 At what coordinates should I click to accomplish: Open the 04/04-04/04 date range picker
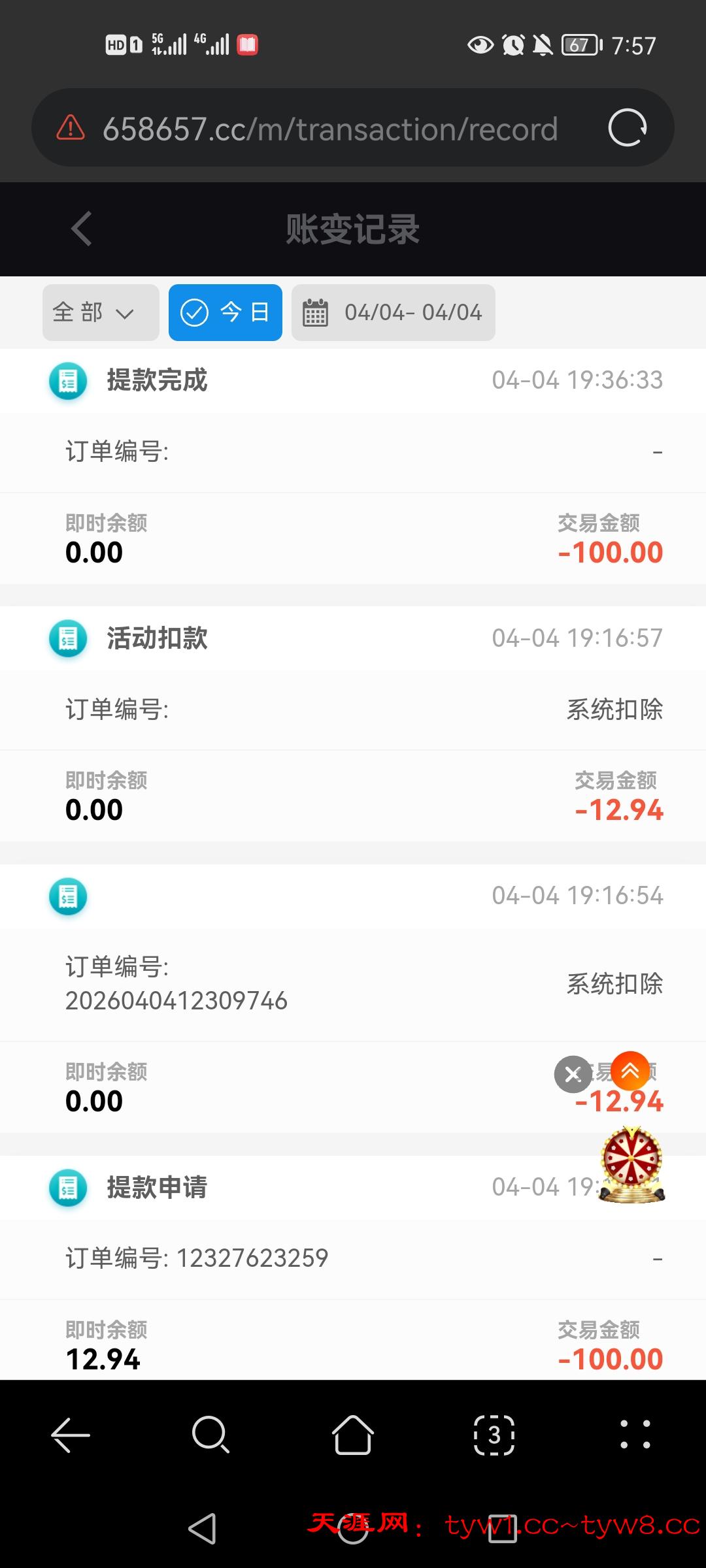click(394, 312)
